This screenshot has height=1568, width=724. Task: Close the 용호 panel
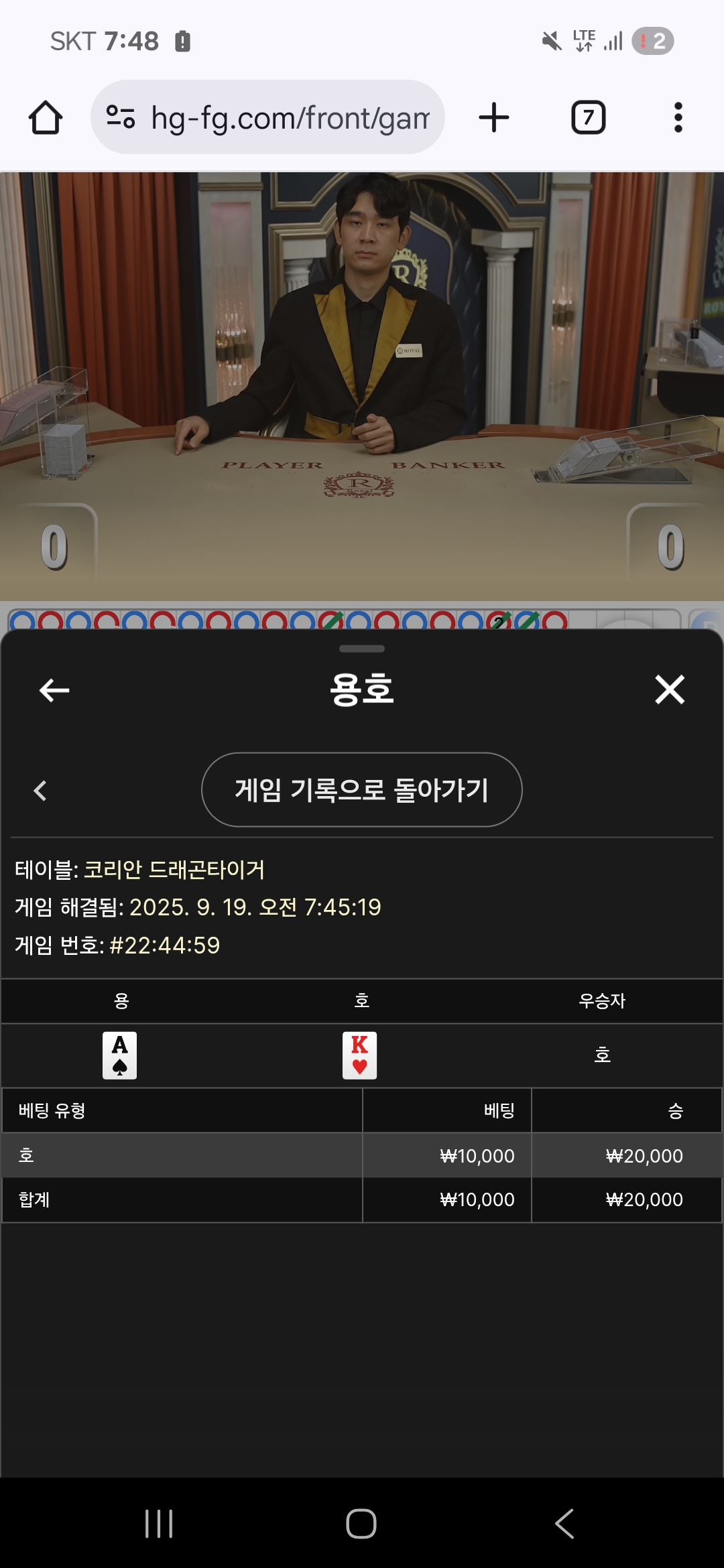(x=670, y=690)
